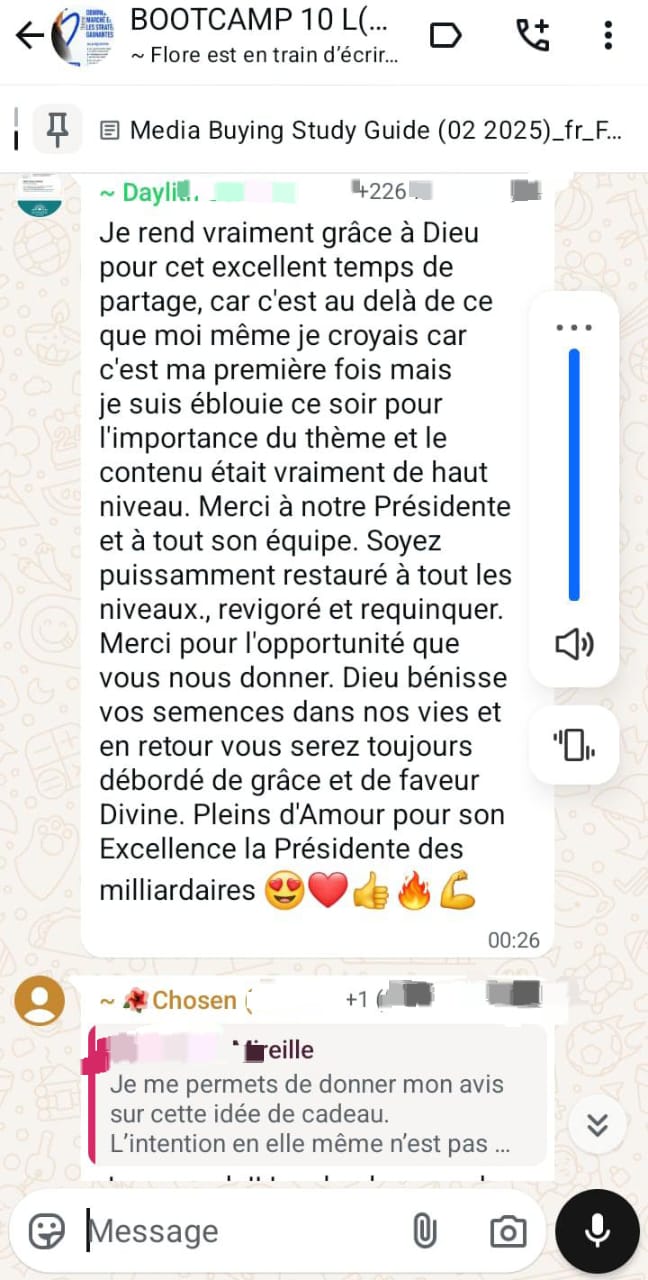
Task: Go back to the chat list
Action: [28, 36]
